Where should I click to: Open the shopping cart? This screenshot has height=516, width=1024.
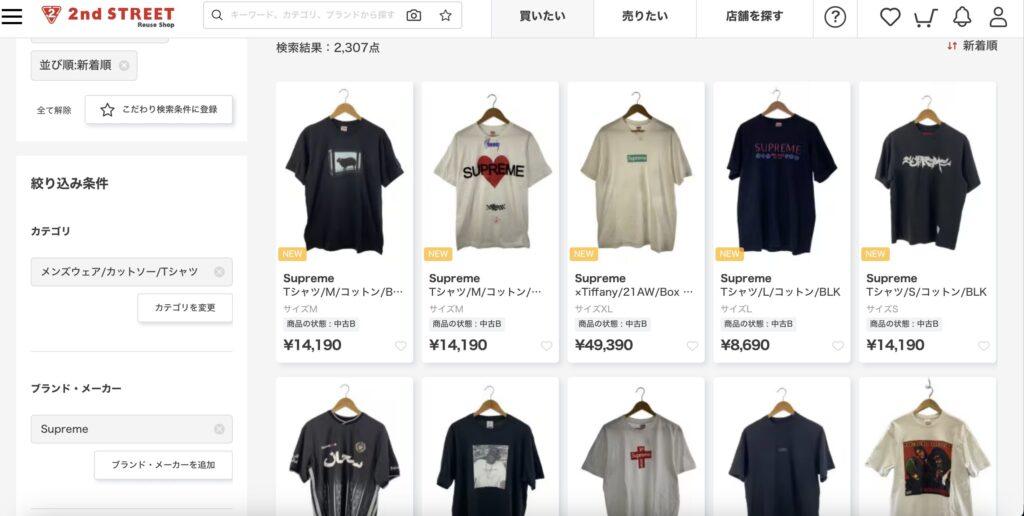926,17
